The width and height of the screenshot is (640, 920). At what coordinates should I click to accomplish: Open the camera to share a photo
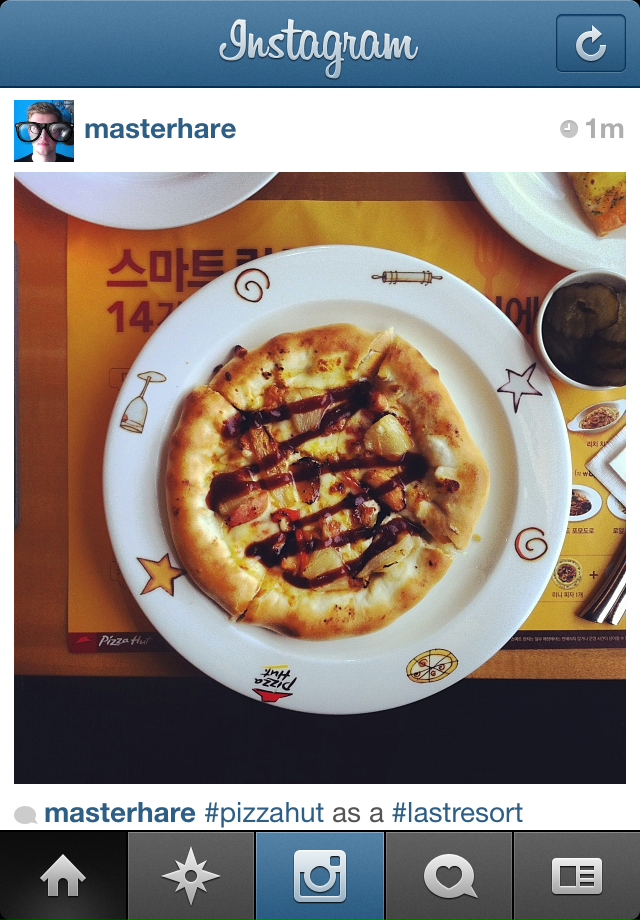click(320, 877)
